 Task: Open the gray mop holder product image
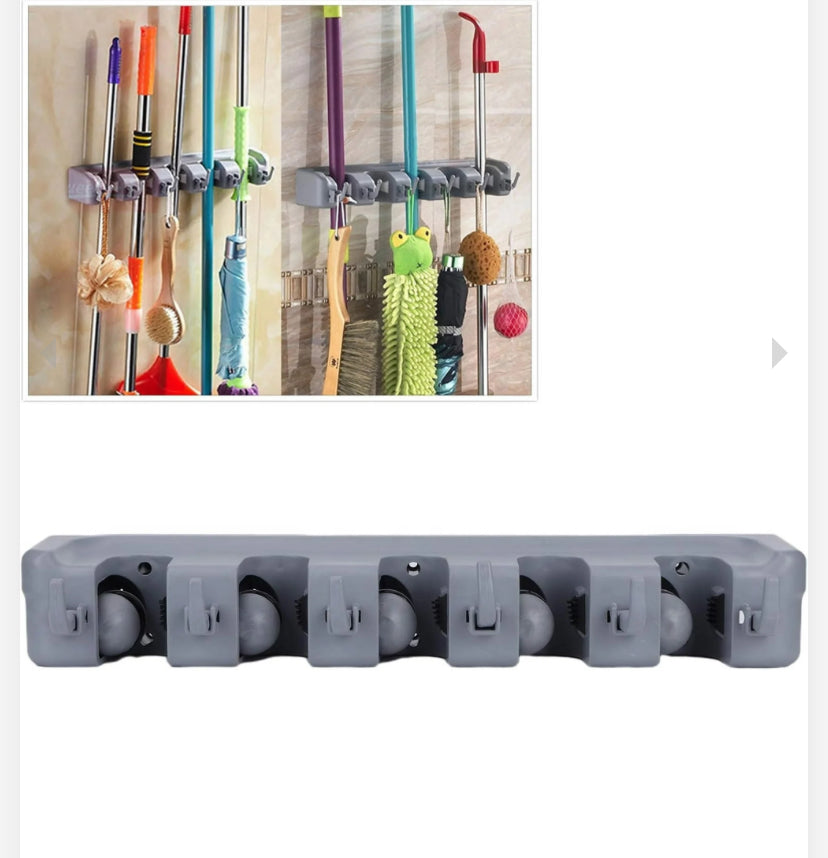pos(413,601)
